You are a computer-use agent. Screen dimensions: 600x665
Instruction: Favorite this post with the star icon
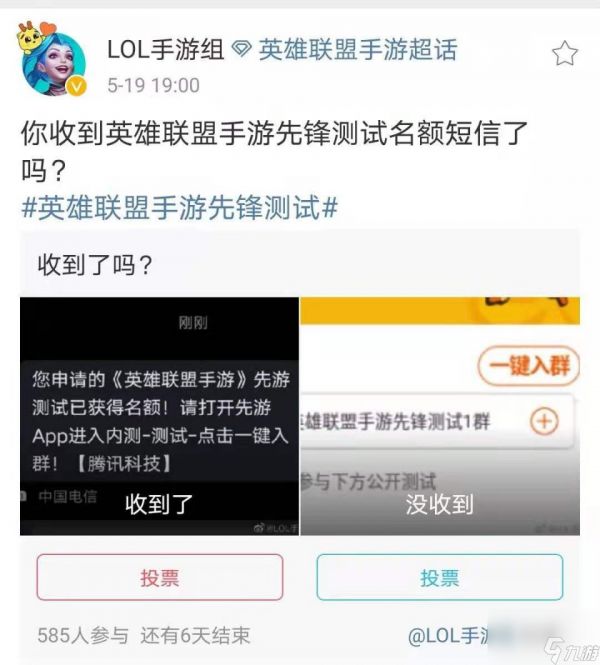(x=565, y=53)
